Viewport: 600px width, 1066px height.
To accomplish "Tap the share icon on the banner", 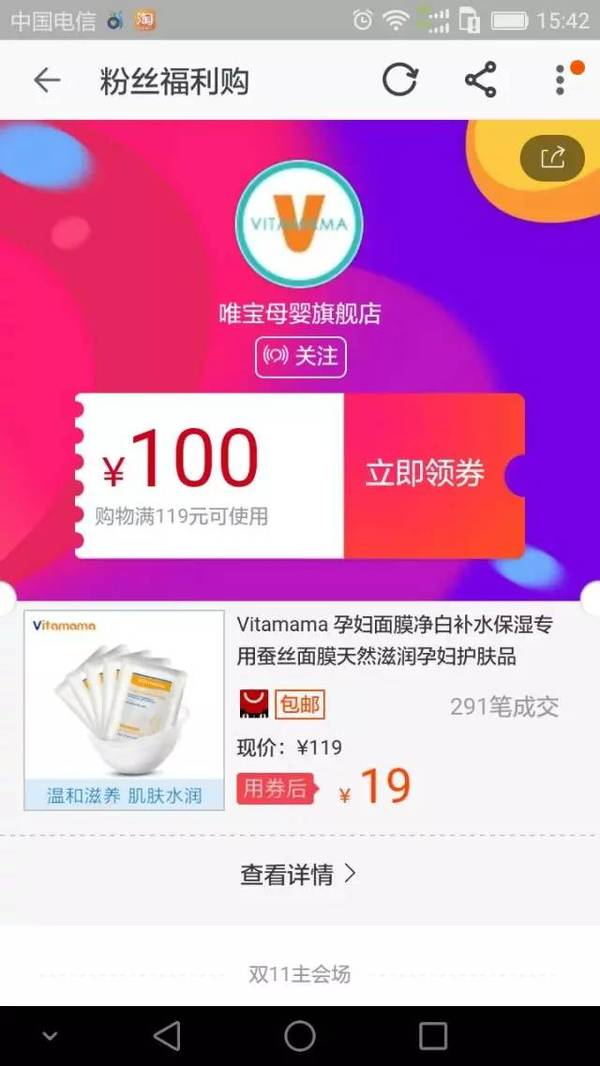I will pyautogui.click(x=552, y=157).
